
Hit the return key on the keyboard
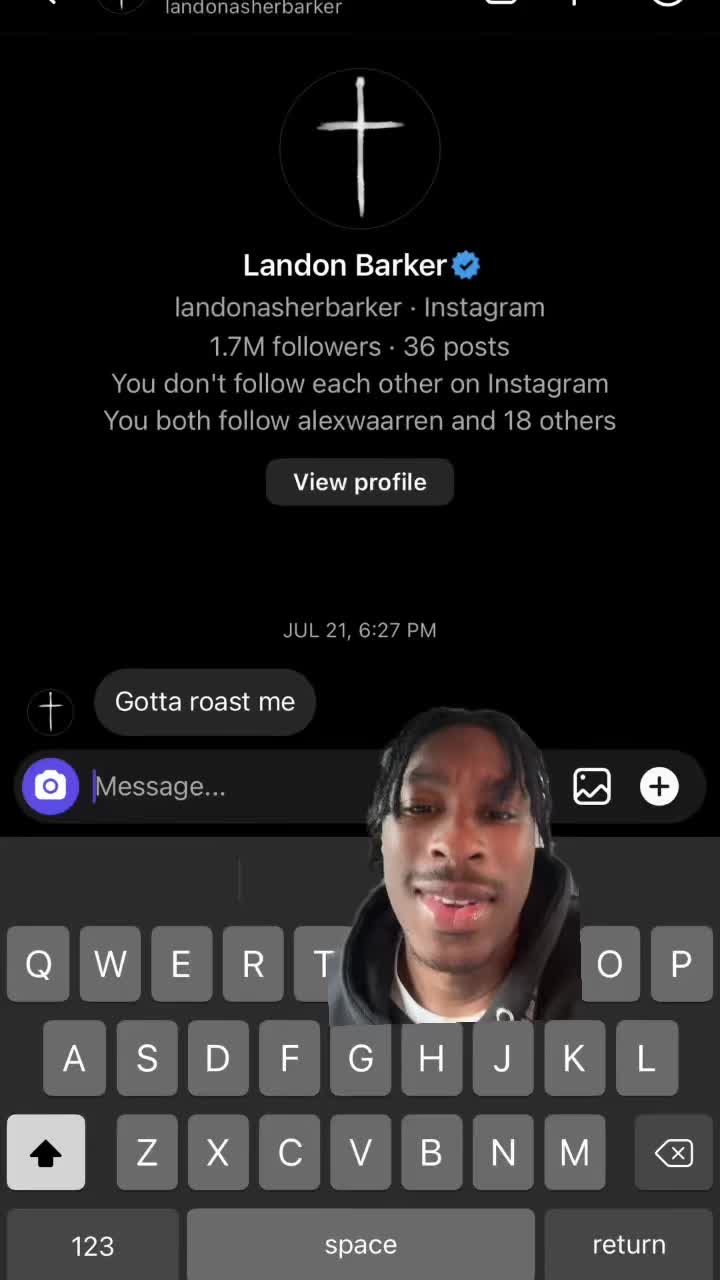coord(629,1245)
